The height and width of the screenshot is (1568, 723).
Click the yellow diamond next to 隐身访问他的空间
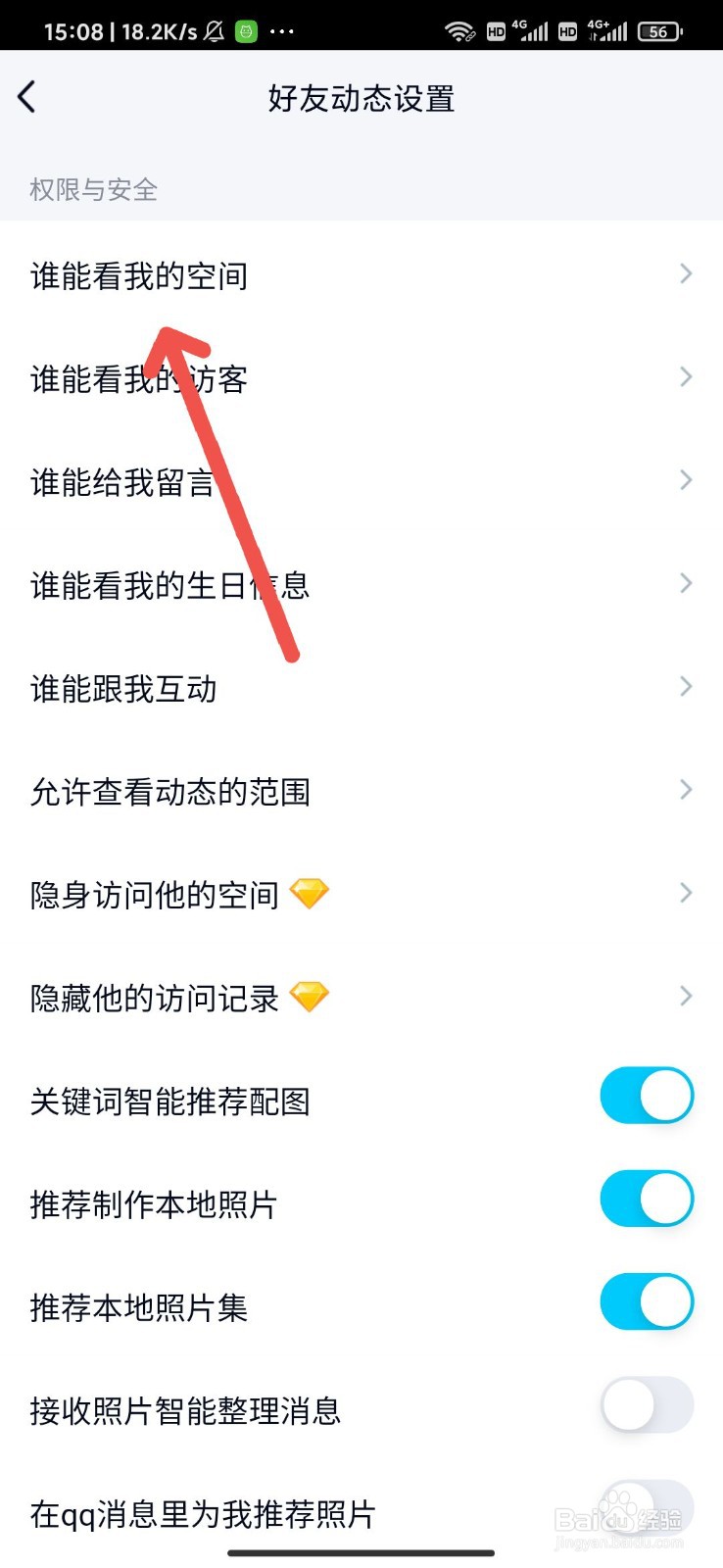[x=312, y=893]
